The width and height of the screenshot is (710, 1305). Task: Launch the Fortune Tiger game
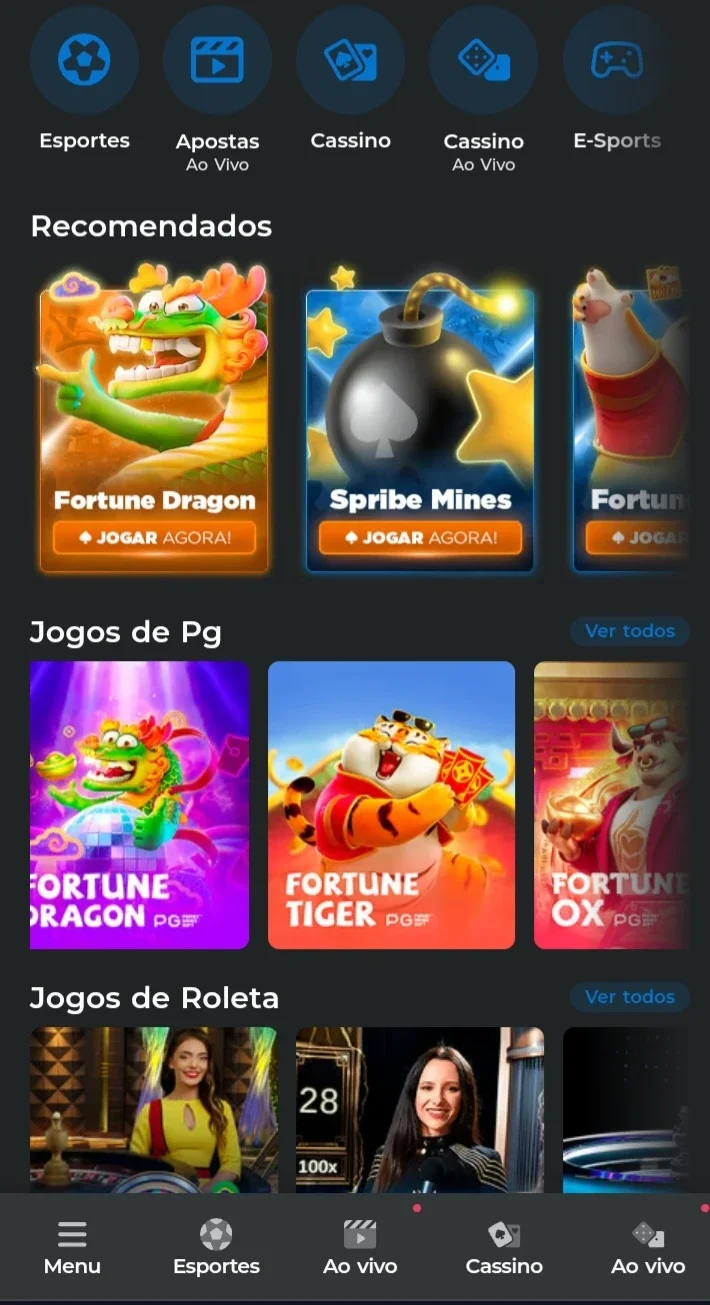click(391, 805)
